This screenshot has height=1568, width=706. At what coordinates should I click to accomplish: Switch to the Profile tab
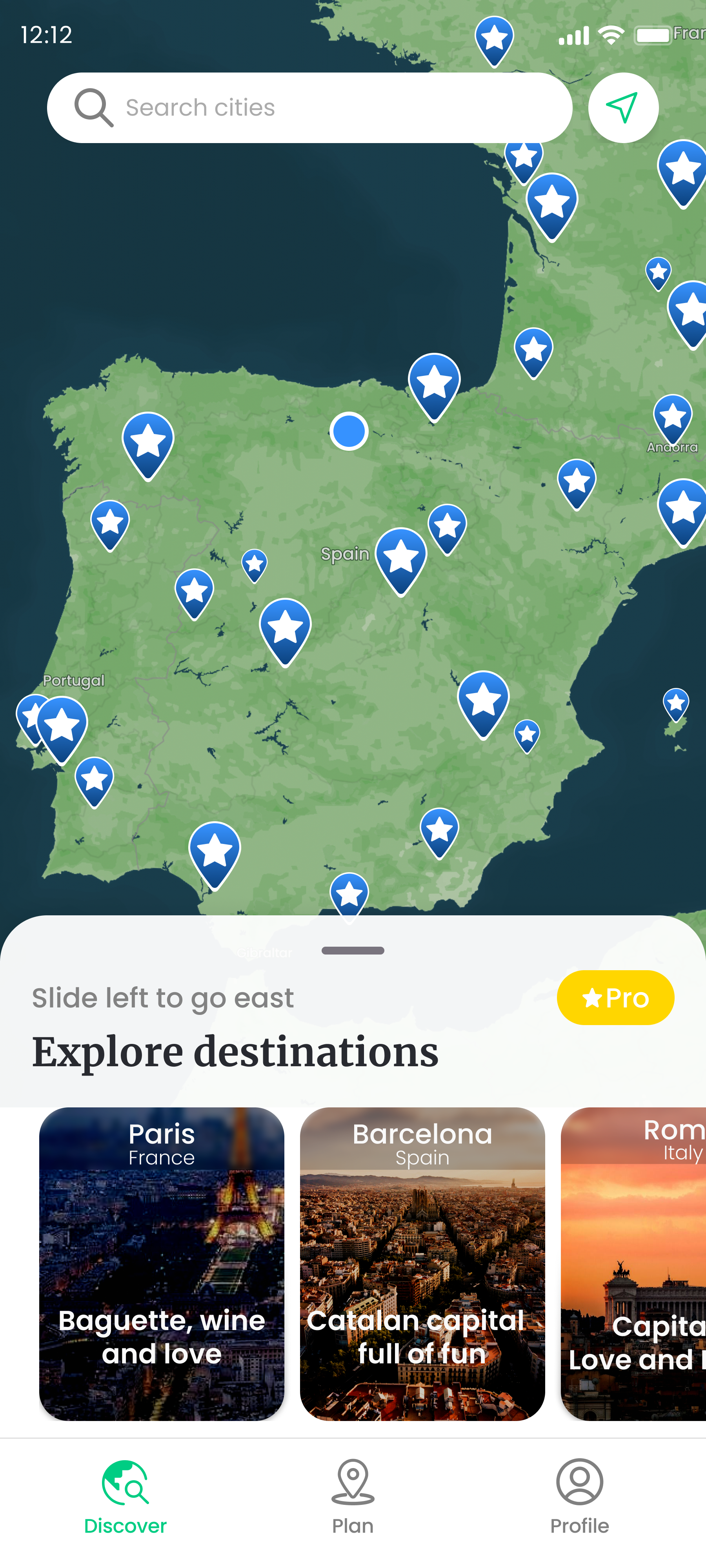click(579, 1496)
